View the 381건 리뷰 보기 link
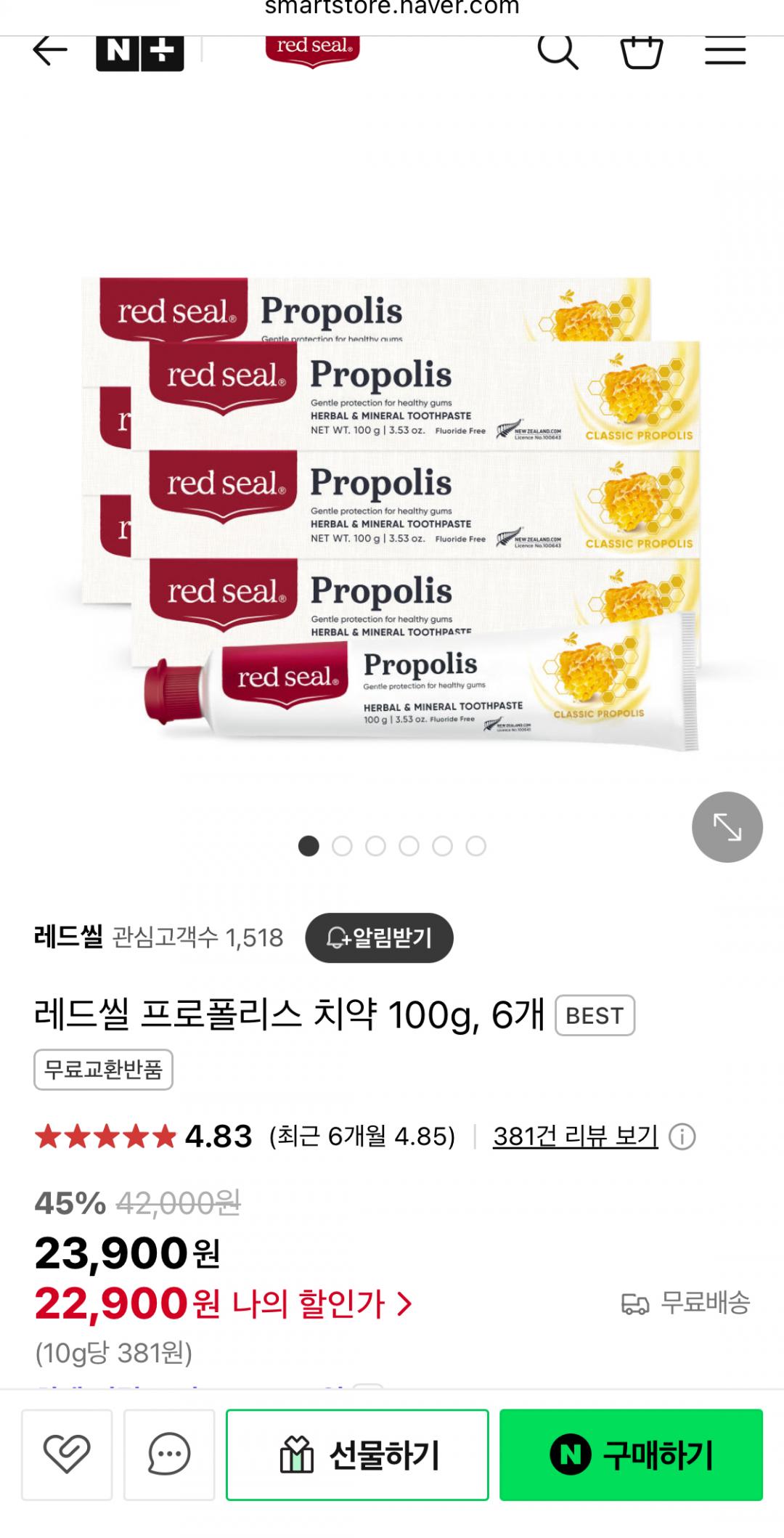The height and width of the screenshot is (1538, 784). 575,1136
